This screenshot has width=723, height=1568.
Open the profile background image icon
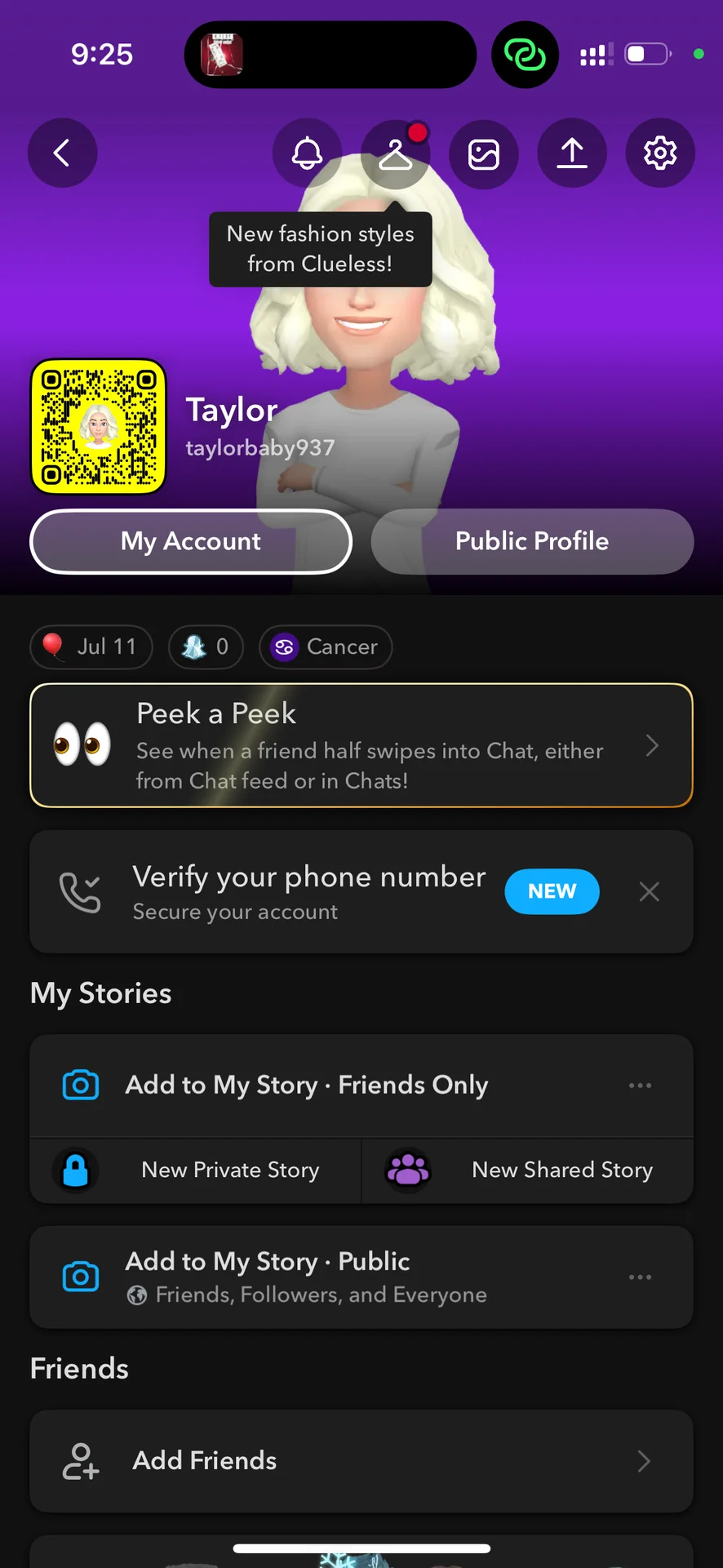[484, 153]
